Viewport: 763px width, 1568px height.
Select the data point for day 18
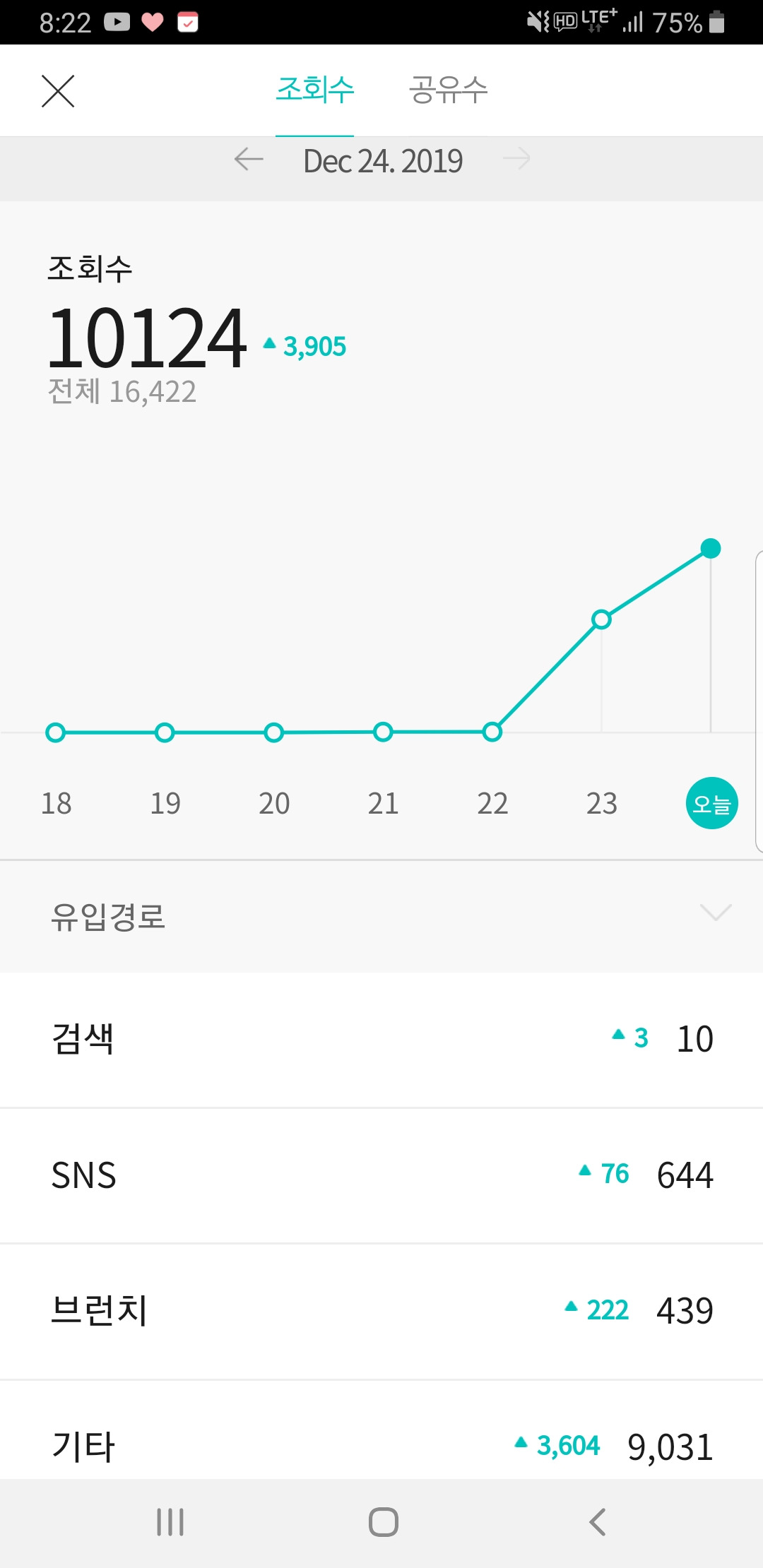(56, 733)
